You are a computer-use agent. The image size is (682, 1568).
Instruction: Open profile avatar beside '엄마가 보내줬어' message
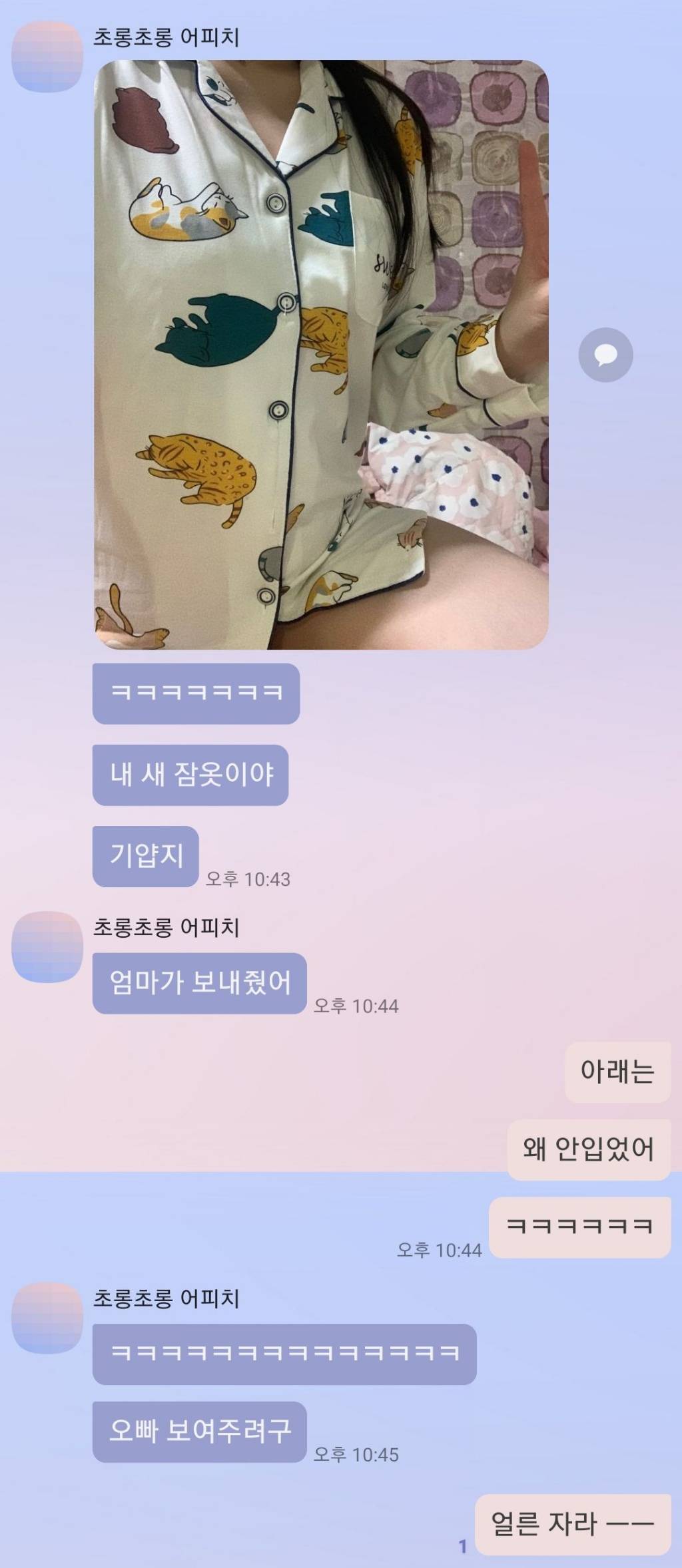[47, 946]
